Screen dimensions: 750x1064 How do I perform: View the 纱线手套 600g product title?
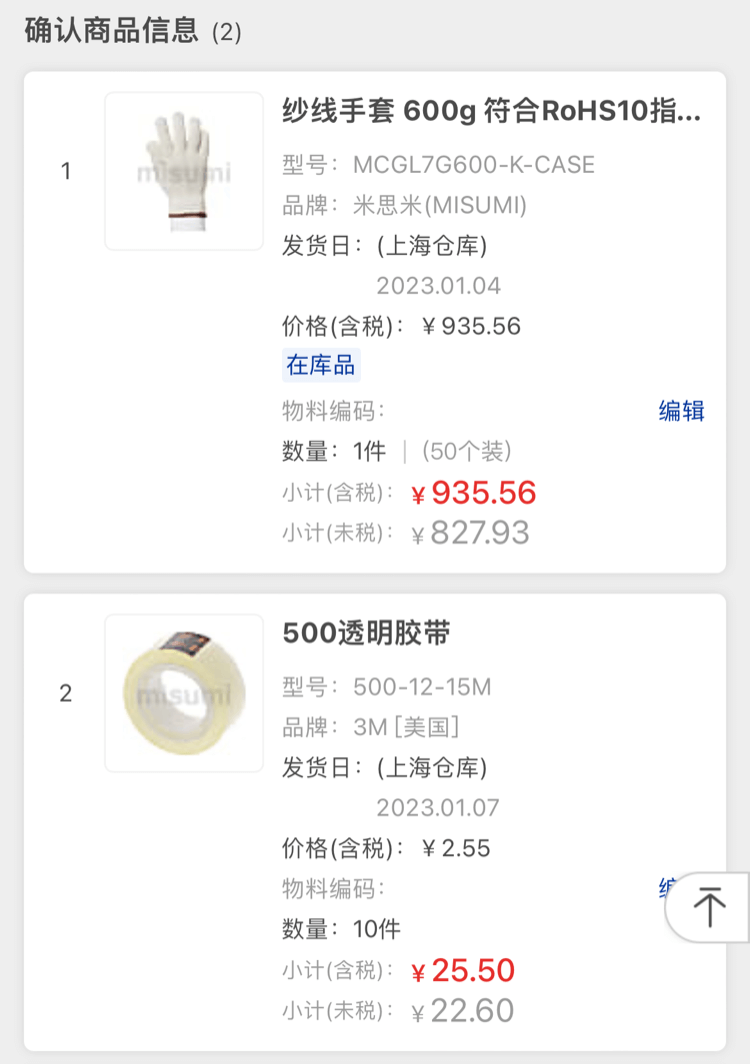492,112
